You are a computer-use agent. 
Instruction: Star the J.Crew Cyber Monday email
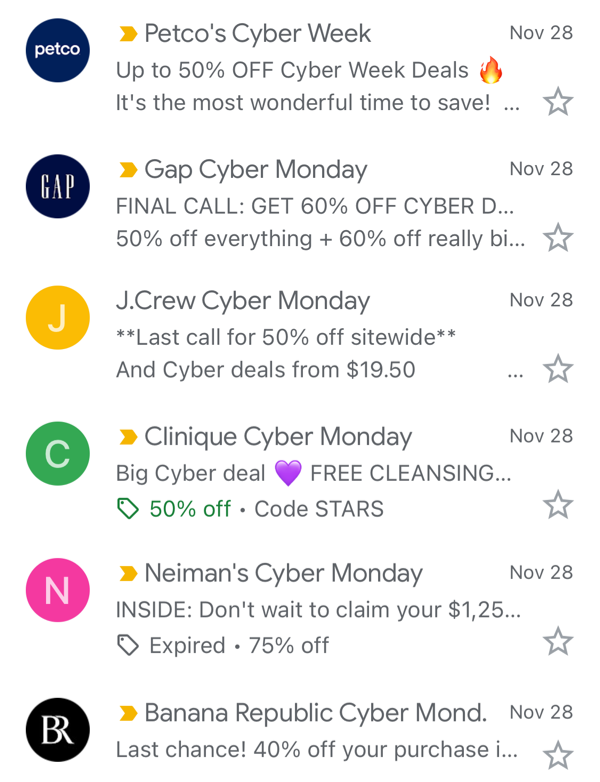[x=557, y=369]
